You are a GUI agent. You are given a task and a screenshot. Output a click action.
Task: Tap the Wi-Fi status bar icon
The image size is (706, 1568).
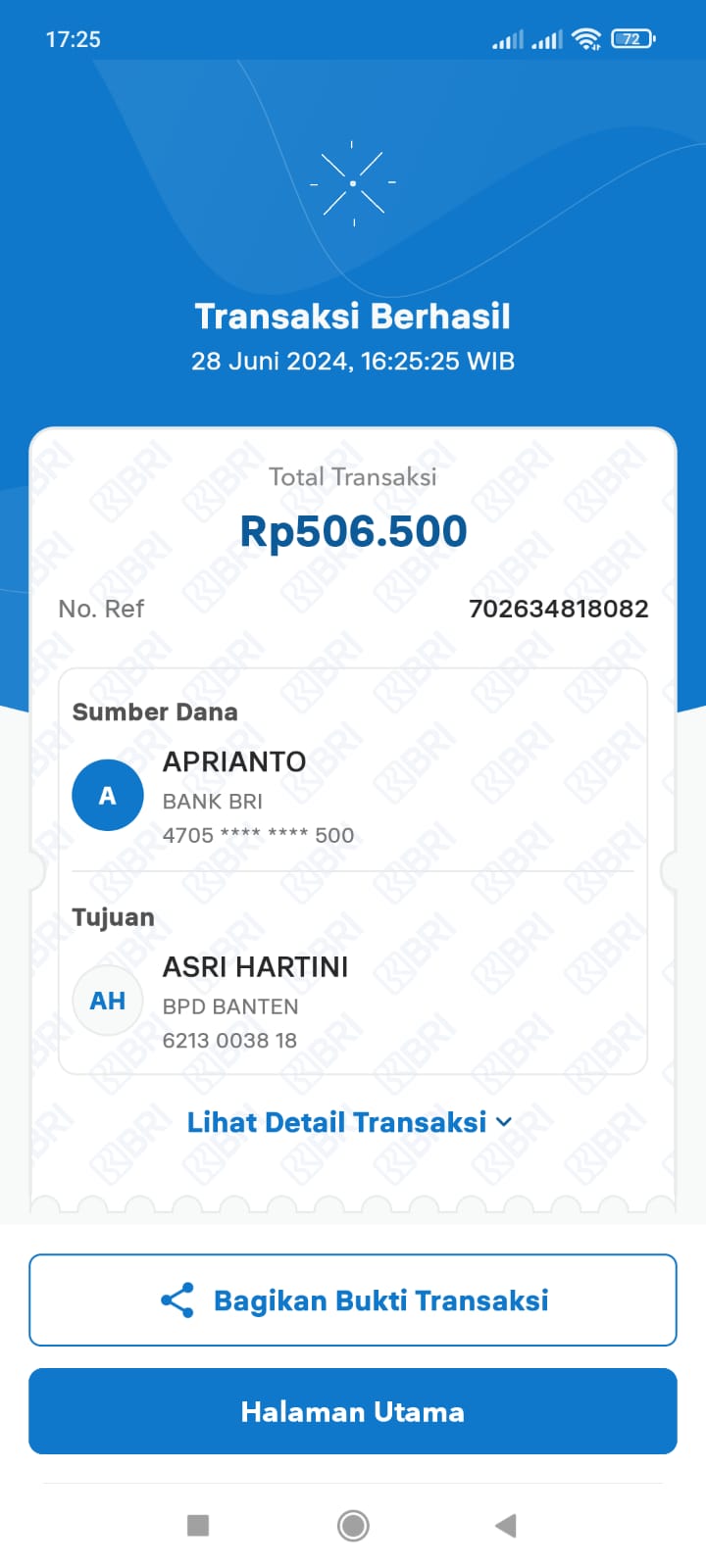(x=585, y=39)
